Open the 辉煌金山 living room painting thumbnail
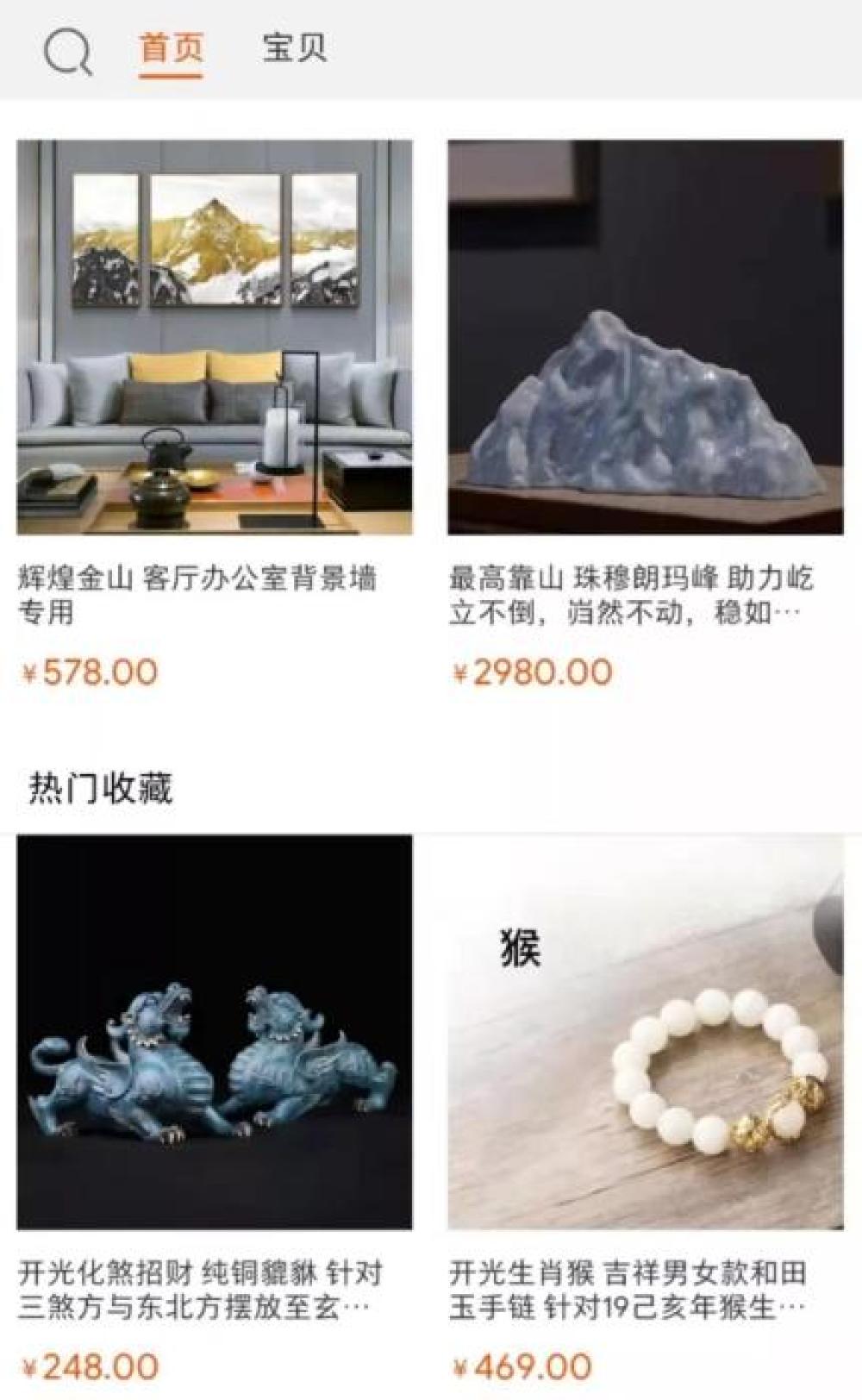Screen dimensions: 862x1400 pyautogui.click(x=215, y=334)
